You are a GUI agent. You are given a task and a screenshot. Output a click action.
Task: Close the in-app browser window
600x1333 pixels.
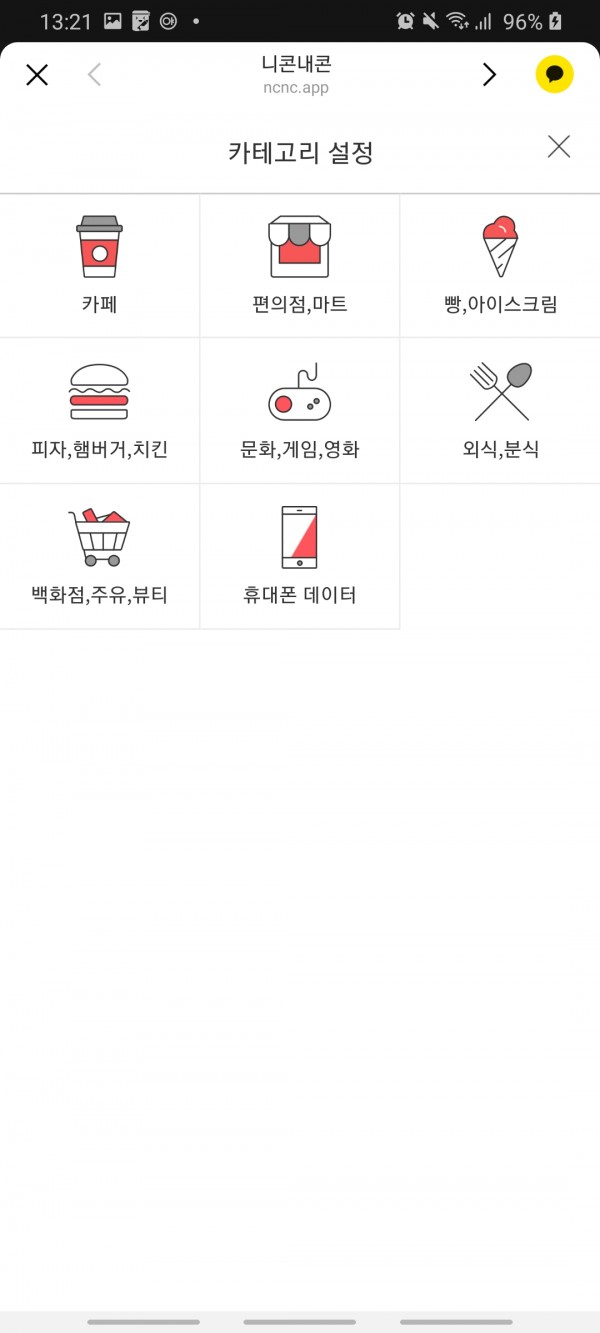click(x=37, y=75)
